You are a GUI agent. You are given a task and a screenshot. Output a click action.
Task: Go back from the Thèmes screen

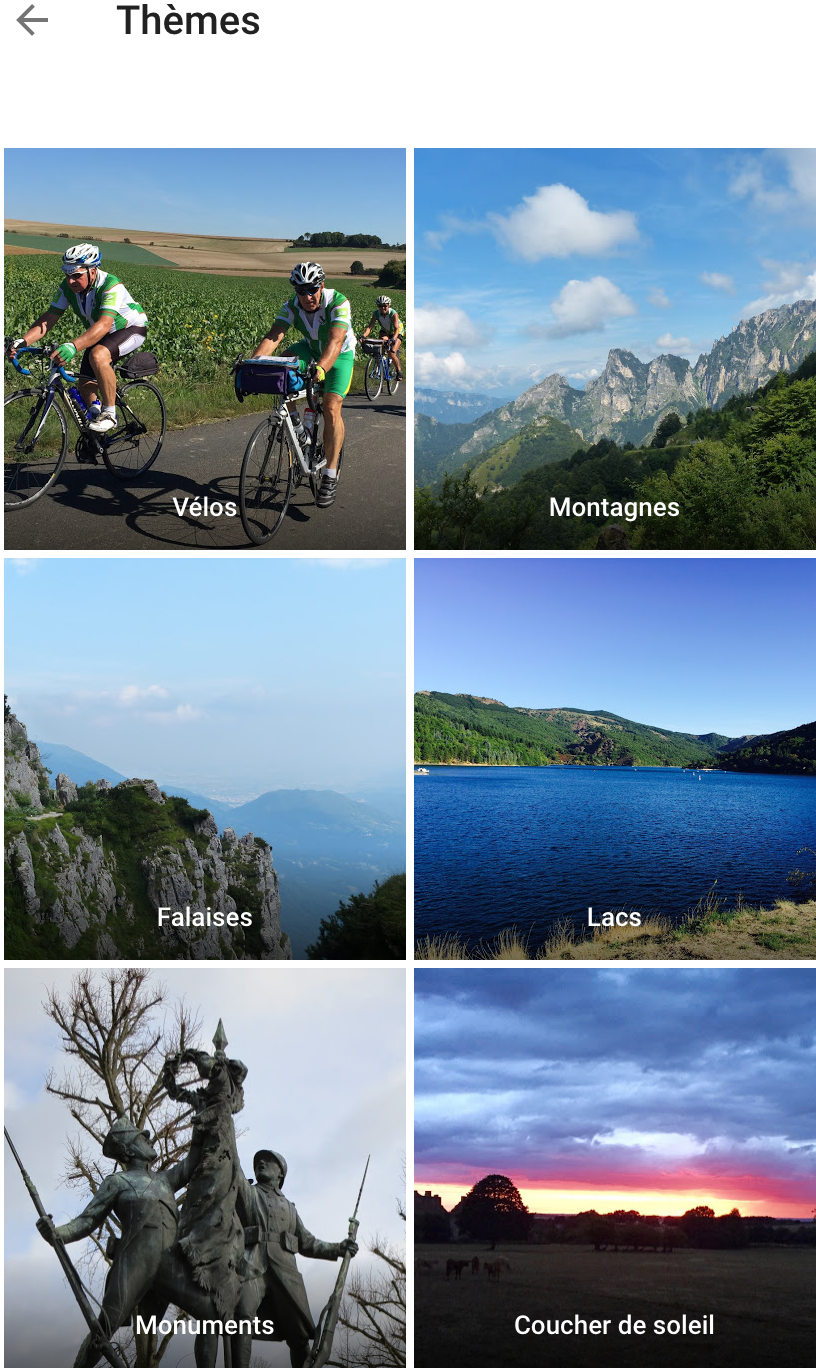point(33,21)
